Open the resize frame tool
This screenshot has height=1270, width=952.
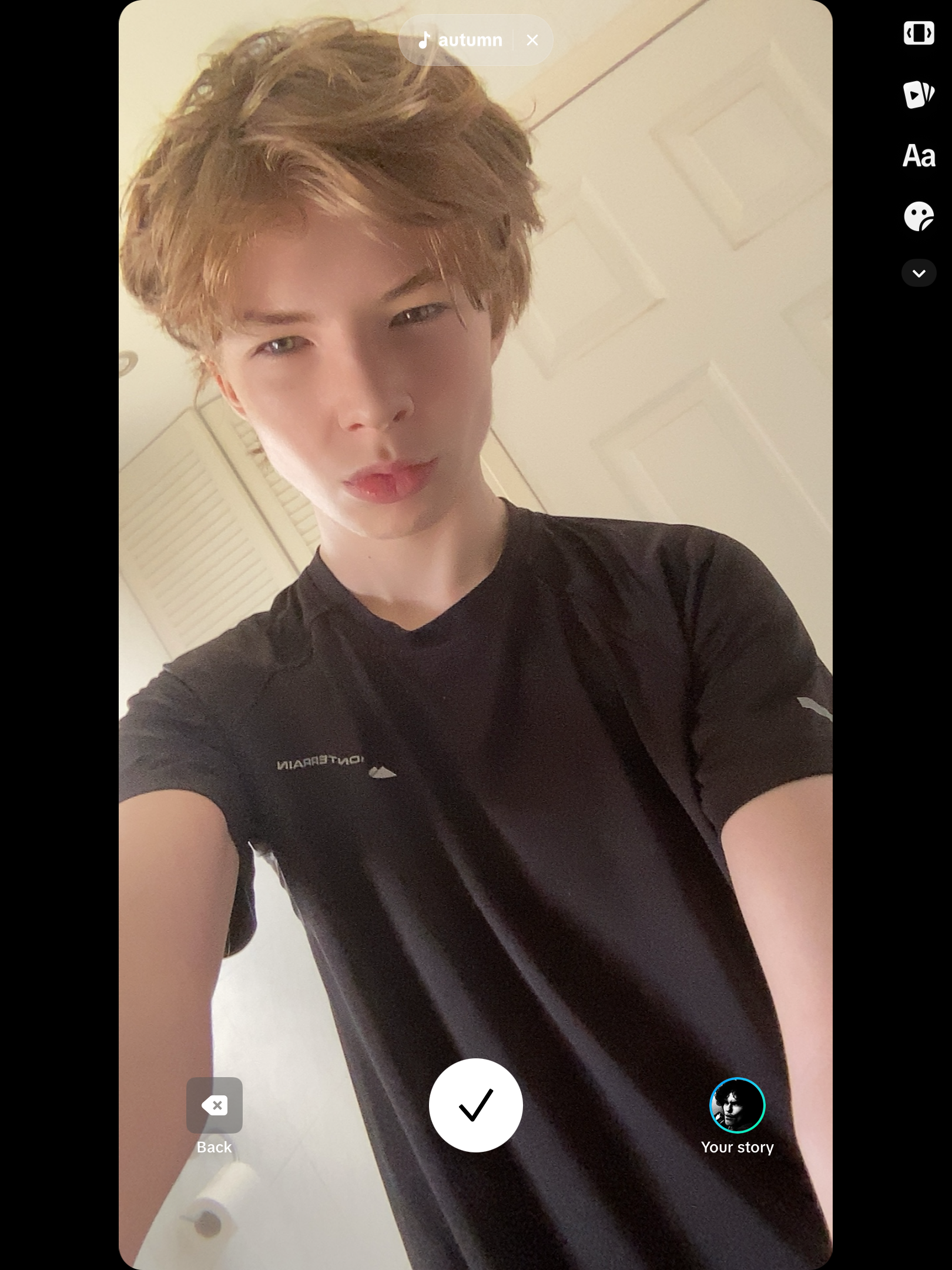tap(919, 33)
